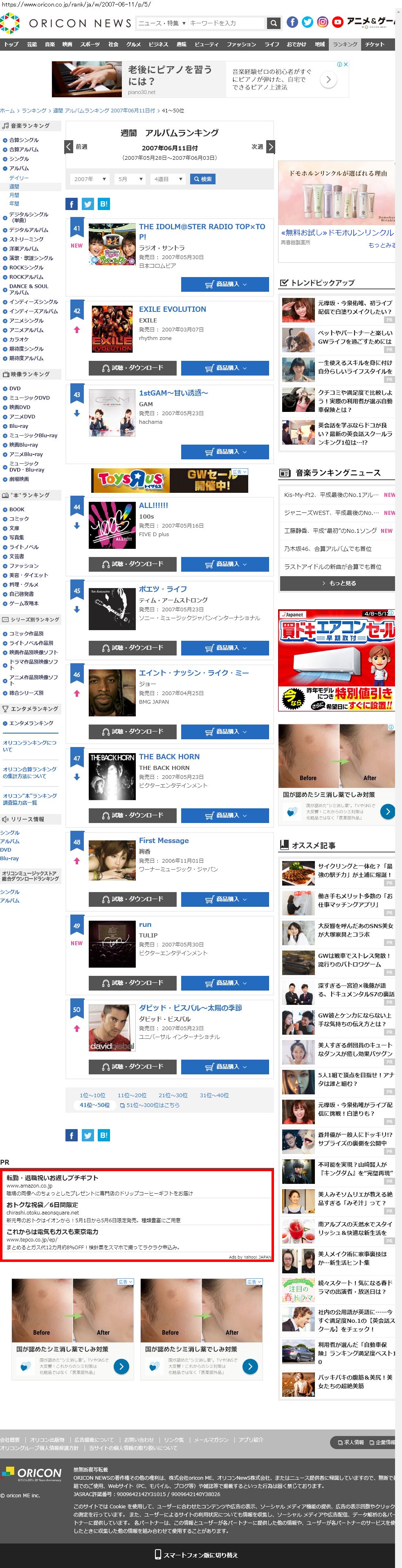The image size is (402, 1568).
Task: Open ミュージックDVD ranking in sidebar
Action: [x=29, y=398]
